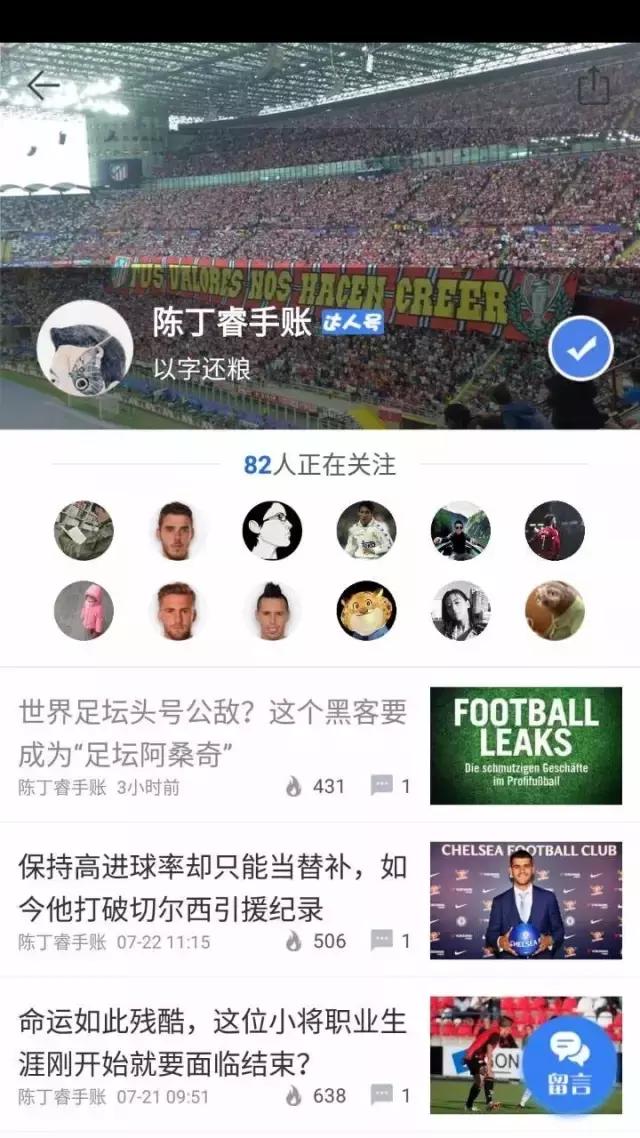This screenshot has width=640, height=1138.
Task: Open follower with the sloth avatar
Action: click(x=554, y=610)
